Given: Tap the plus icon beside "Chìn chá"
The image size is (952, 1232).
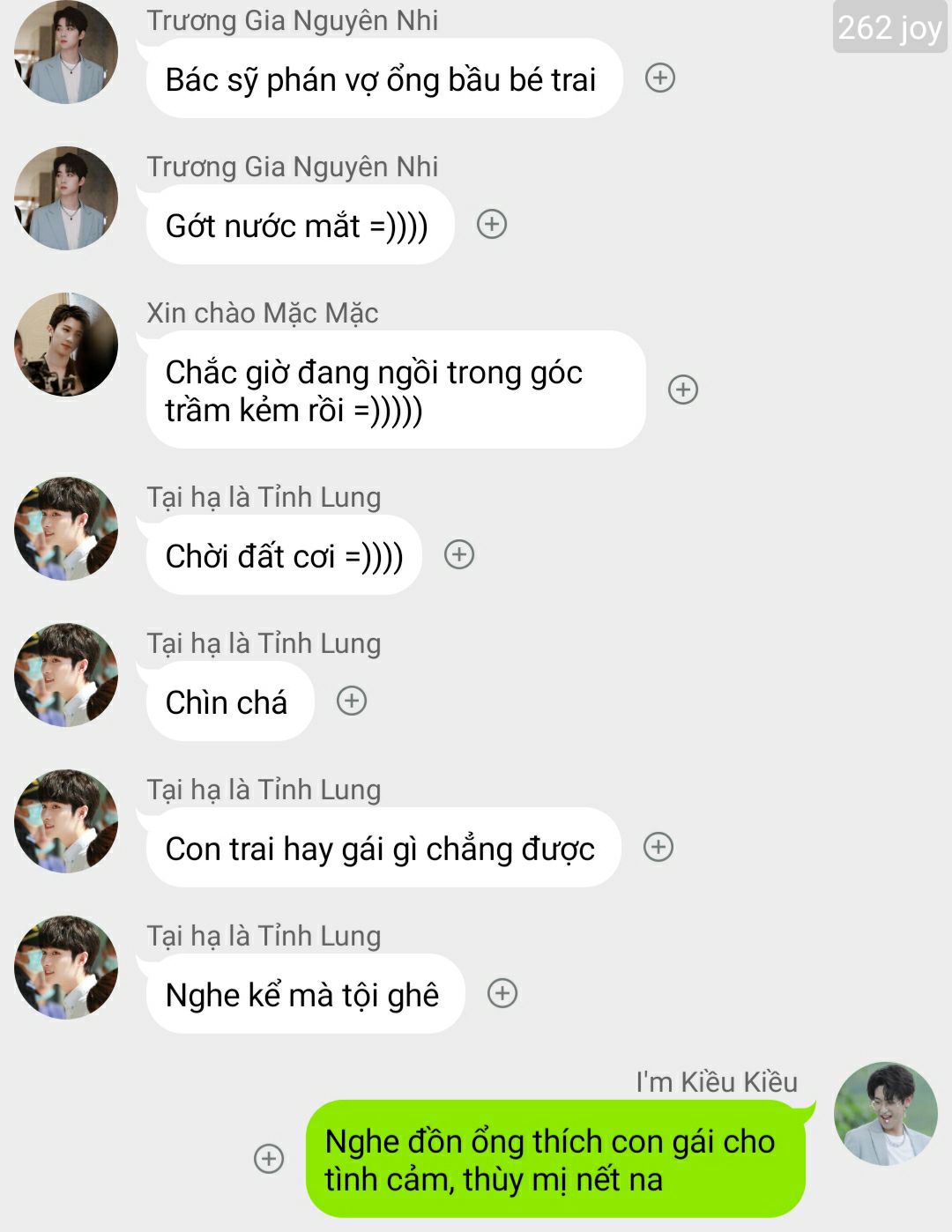Looking at the screenshot, I should pos(352,701).
